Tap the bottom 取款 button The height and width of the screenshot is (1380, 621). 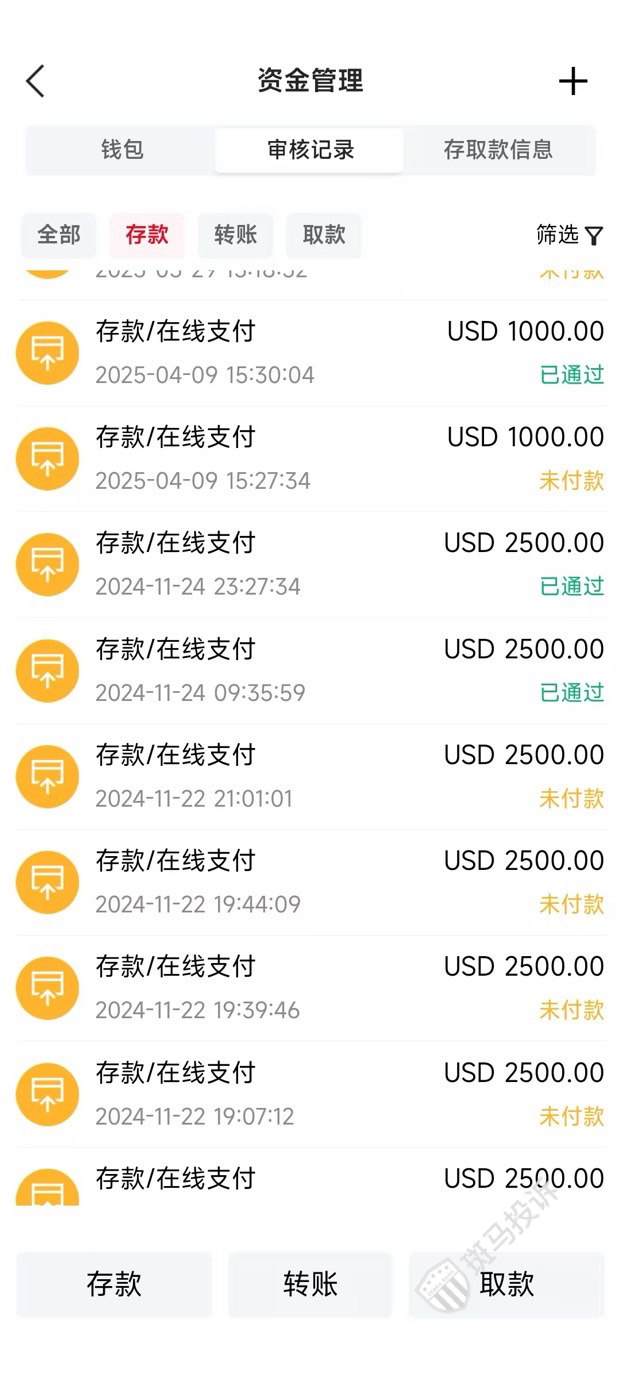click(507, 1284)
